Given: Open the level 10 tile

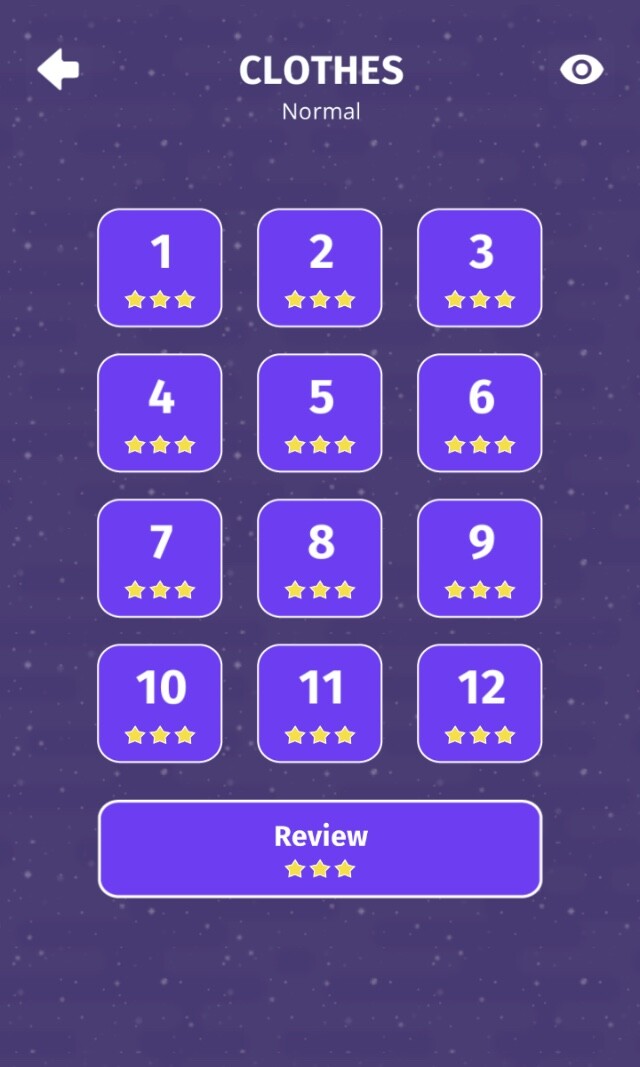Looking at the screenshot, I should pos(160,702).
